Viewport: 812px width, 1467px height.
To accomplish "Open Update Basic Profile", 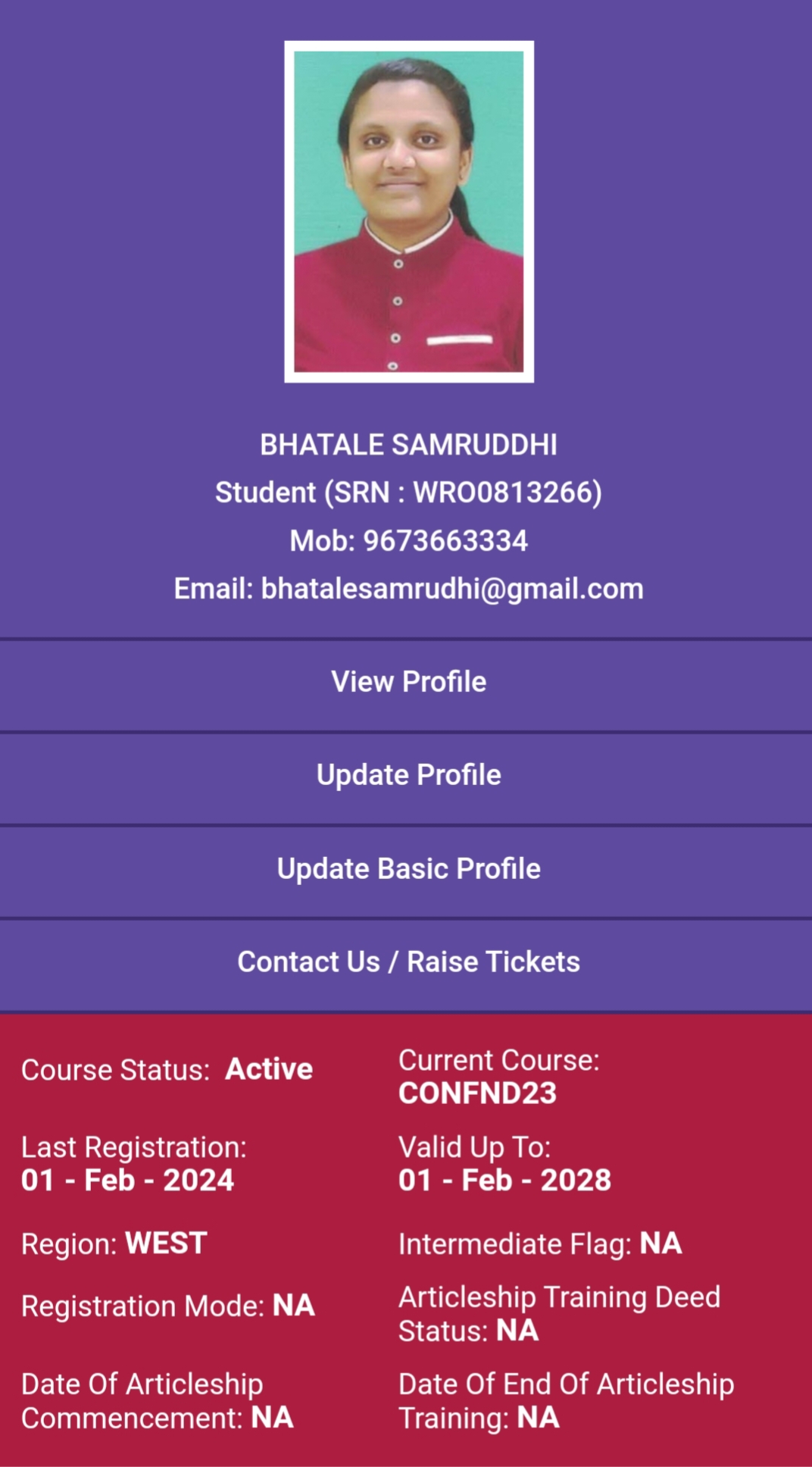I will pos(408,869).
